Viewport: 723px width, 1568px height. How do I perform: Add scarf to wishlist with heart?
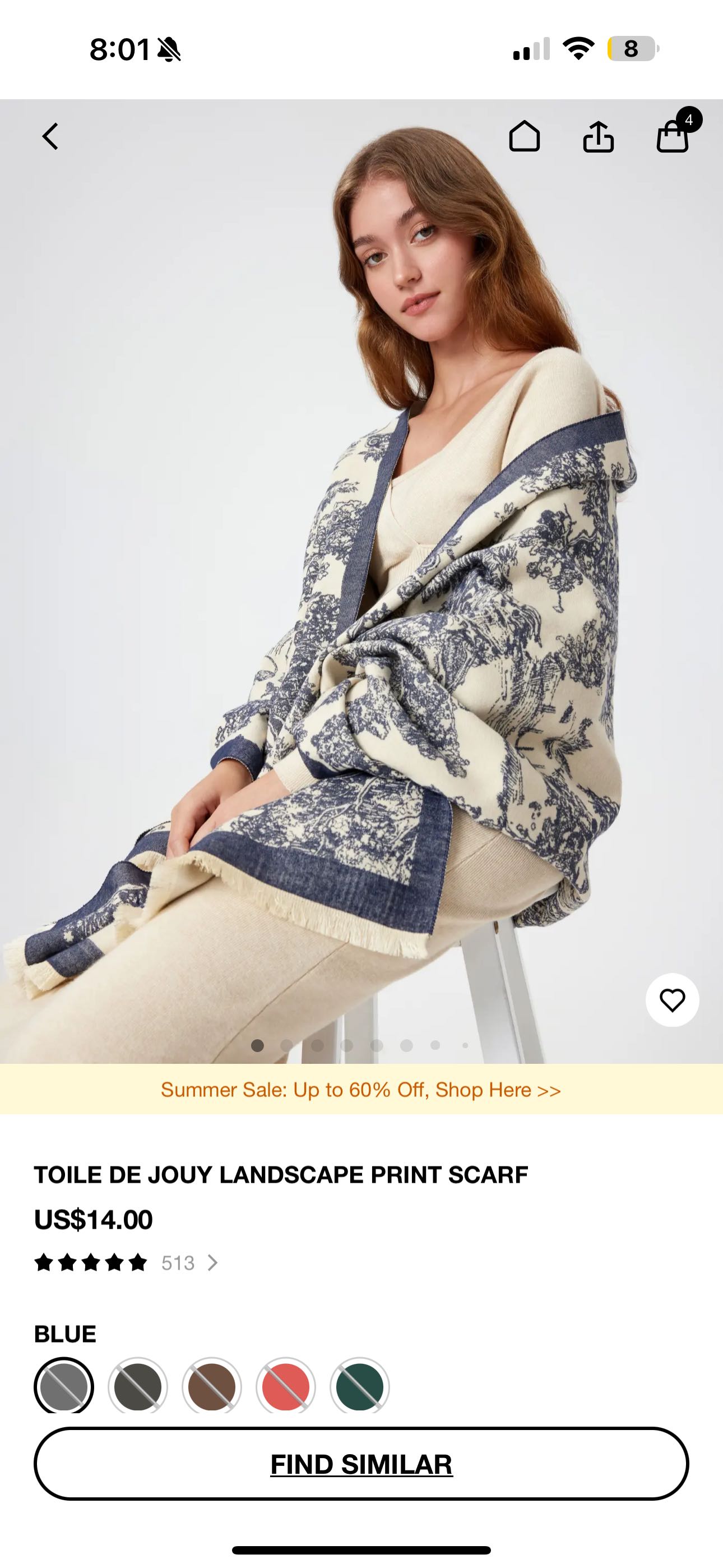(x=672, y=1000)
